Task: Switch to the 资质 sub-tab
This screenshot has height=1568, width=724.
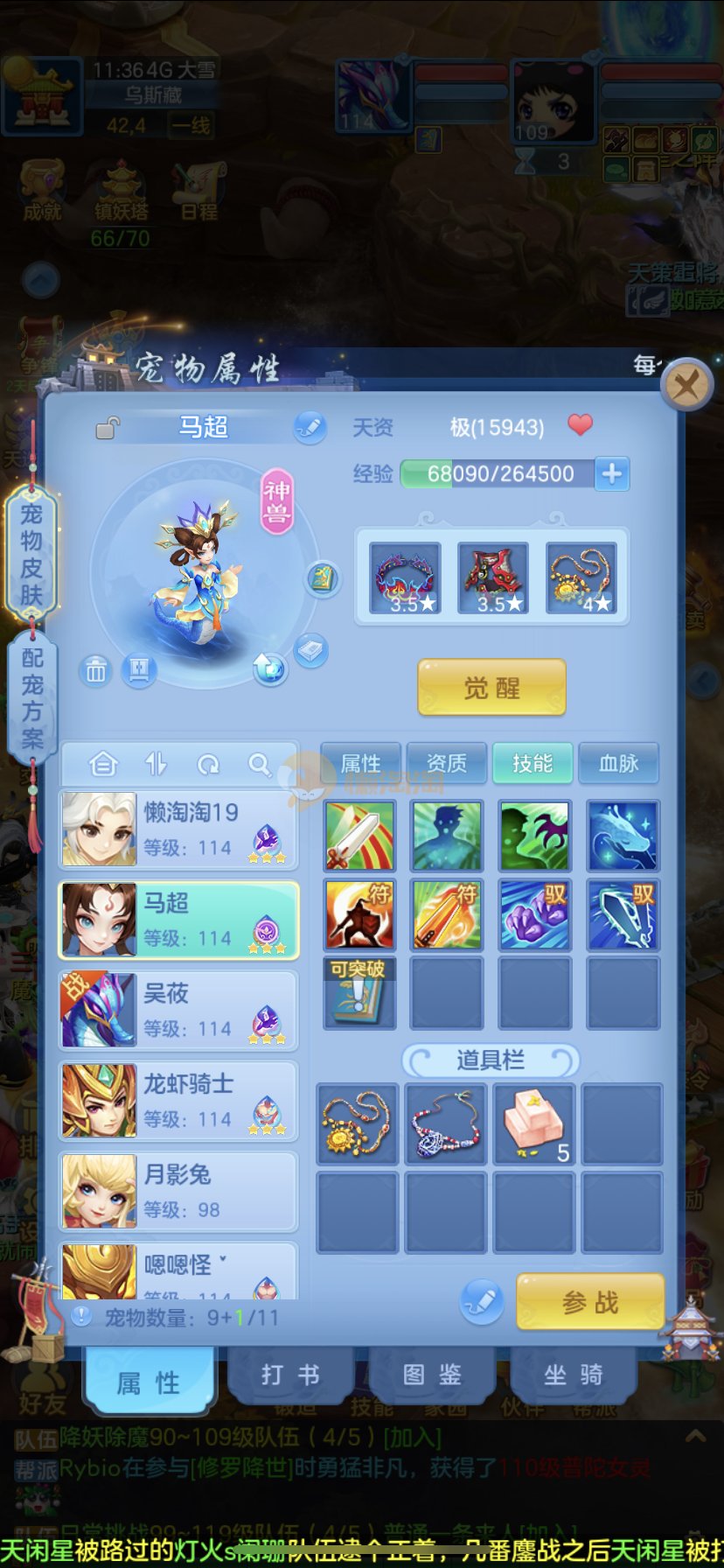Action: (x=446, y=763)
